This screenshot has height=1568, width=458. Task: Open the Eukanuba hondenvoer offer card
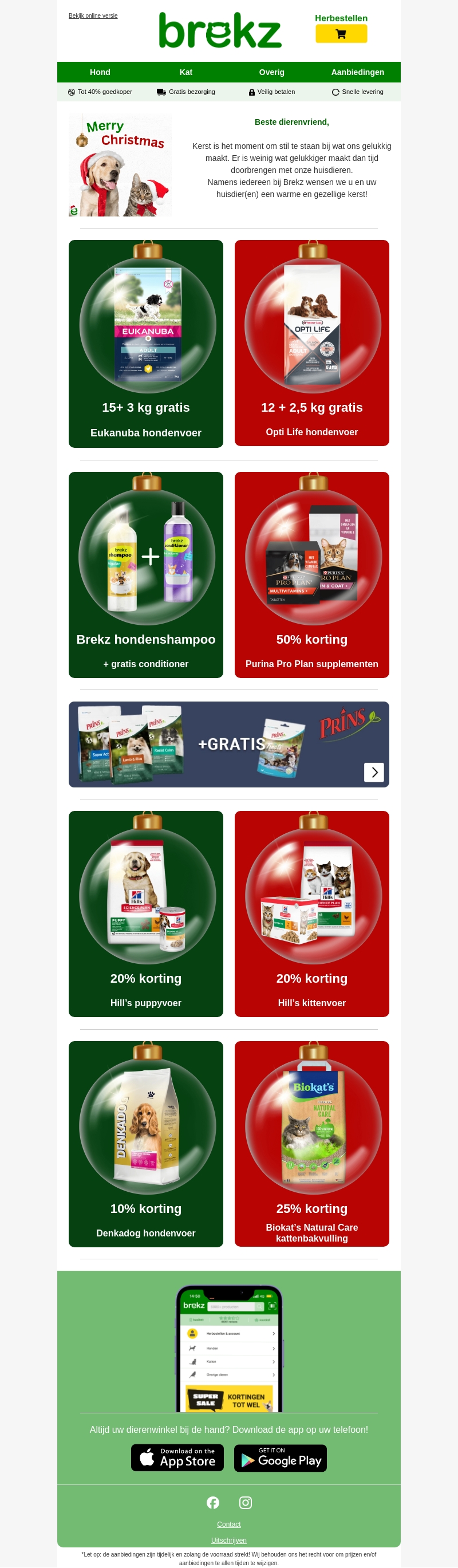pyautogui.click(x=146, y=344)
